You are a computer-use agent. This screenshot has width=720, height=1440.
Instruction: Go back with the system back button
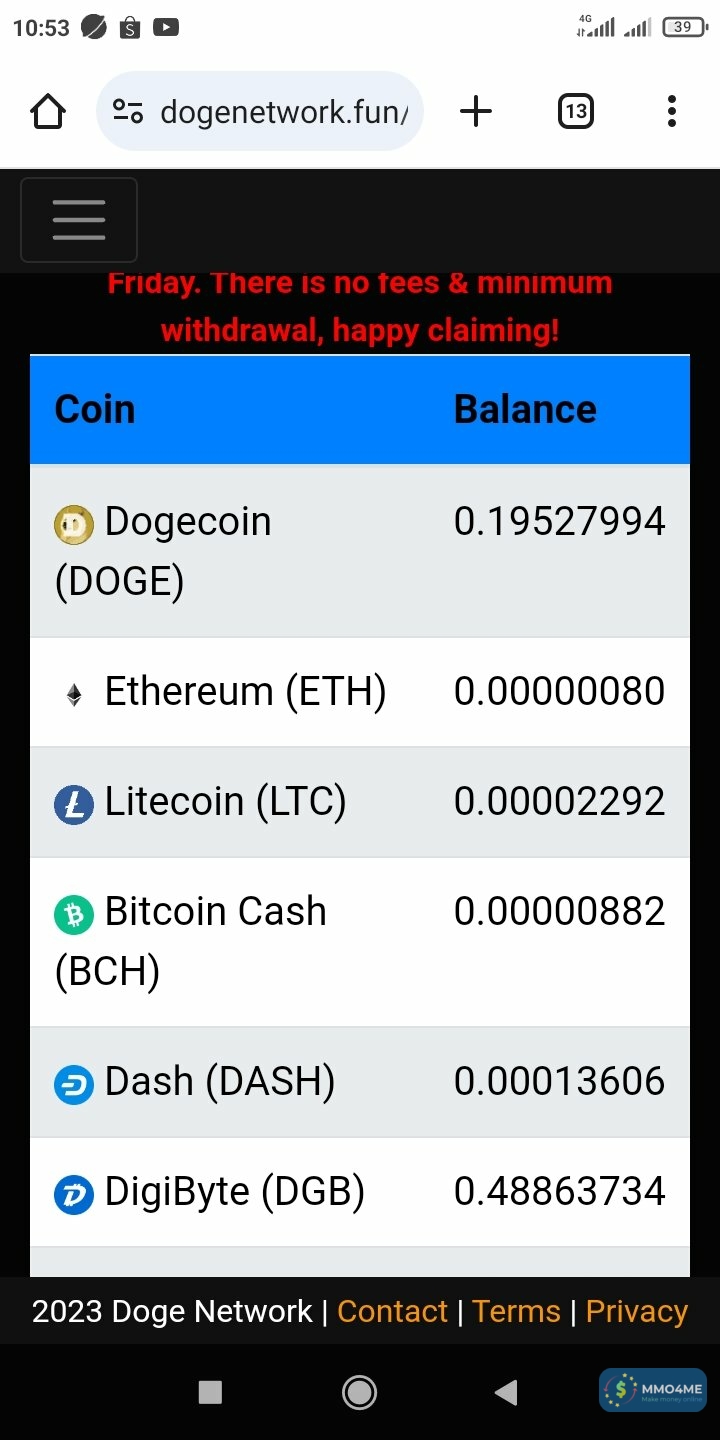(507, 1392)
